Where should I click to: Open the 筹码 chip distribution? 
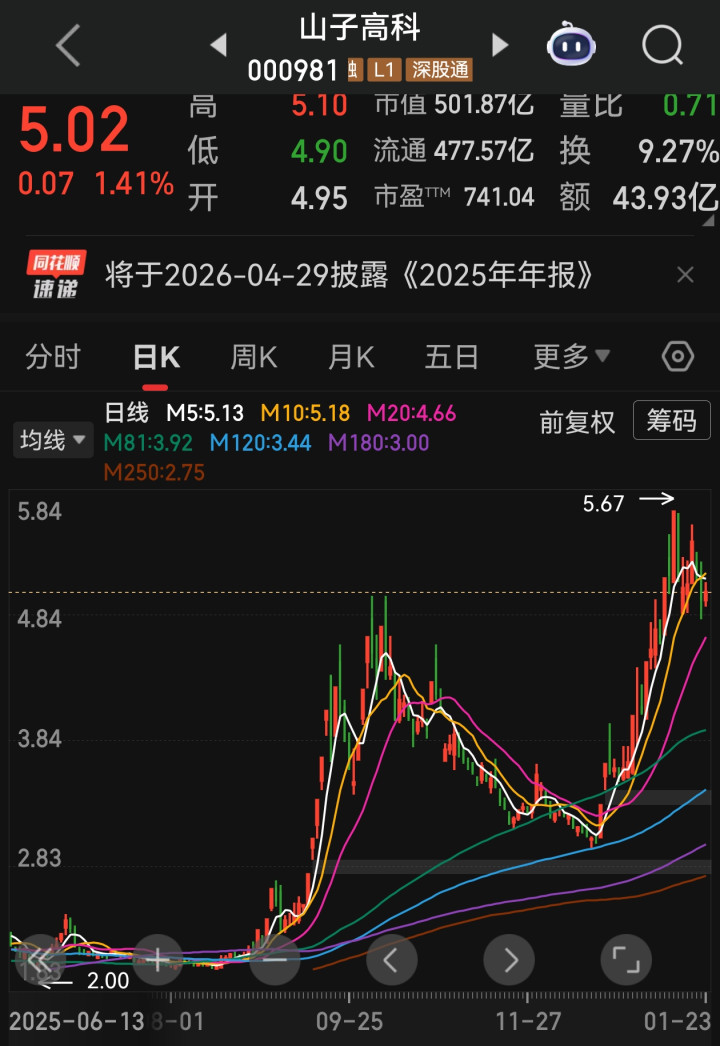[x=671, y=422]
